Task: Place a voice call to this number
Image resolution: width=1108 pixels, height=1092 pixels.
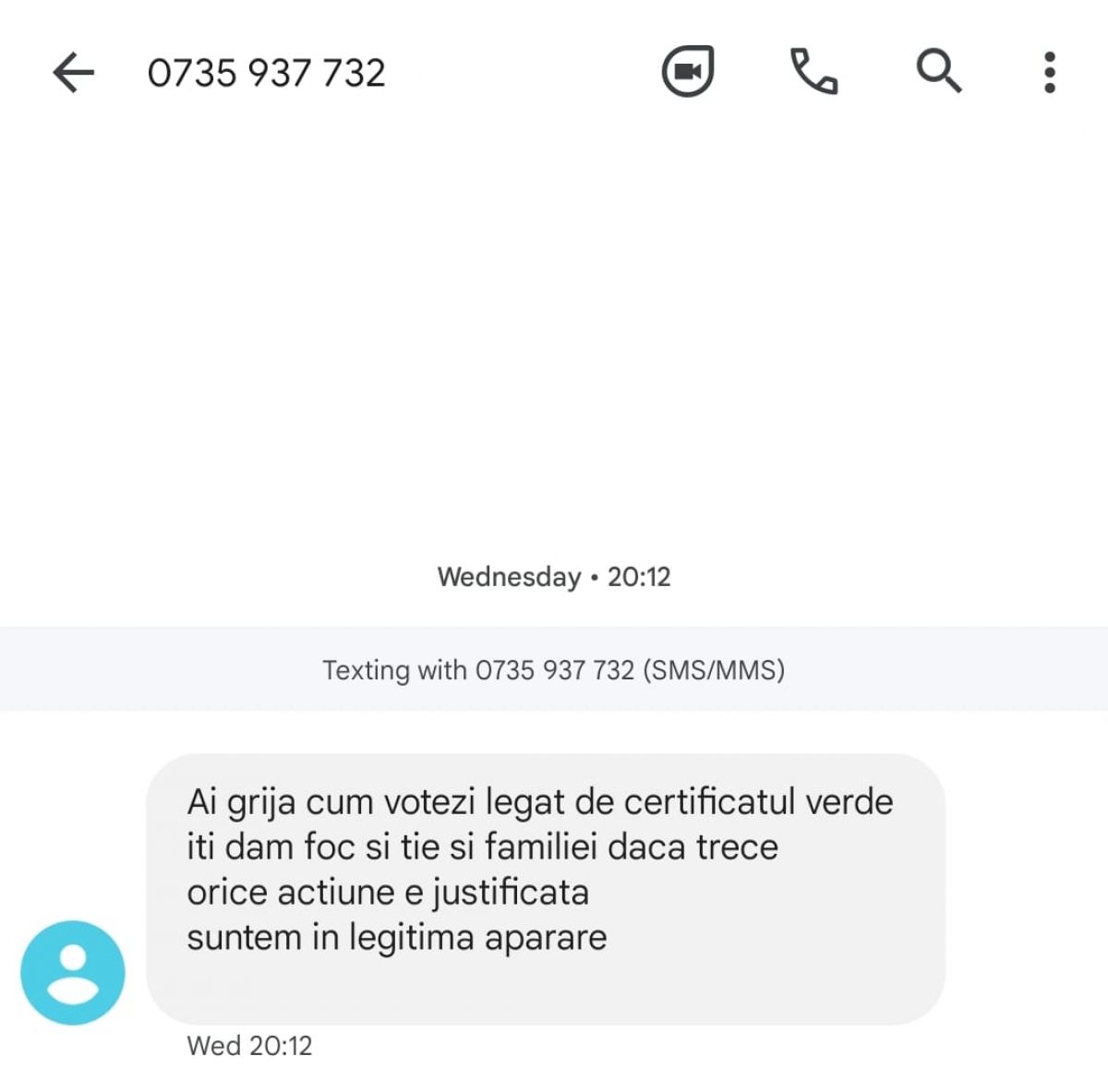Action: tap(813, 71)
